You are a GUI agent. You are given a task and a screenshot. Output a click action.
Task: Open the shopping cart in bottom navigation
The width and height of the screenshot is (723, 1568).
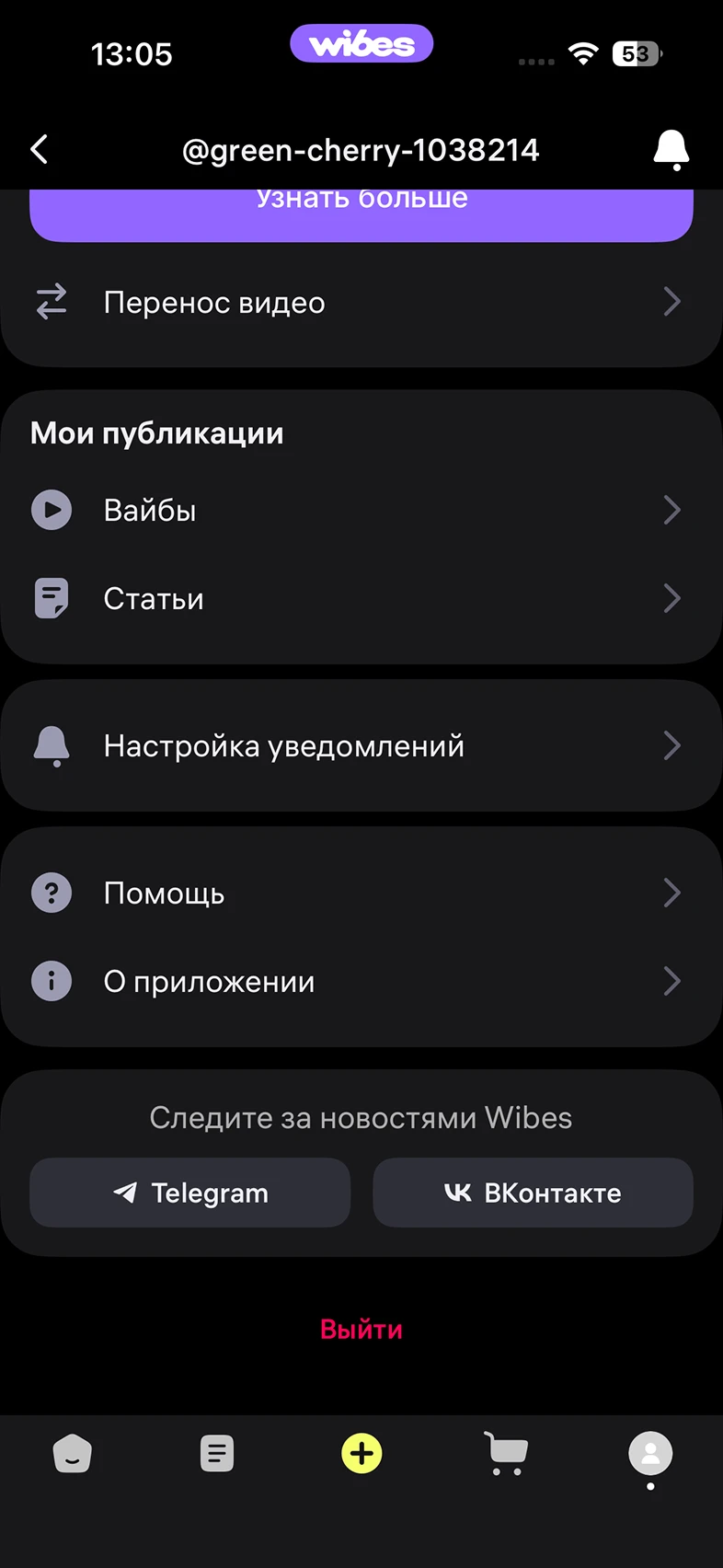click(506, 1454)
